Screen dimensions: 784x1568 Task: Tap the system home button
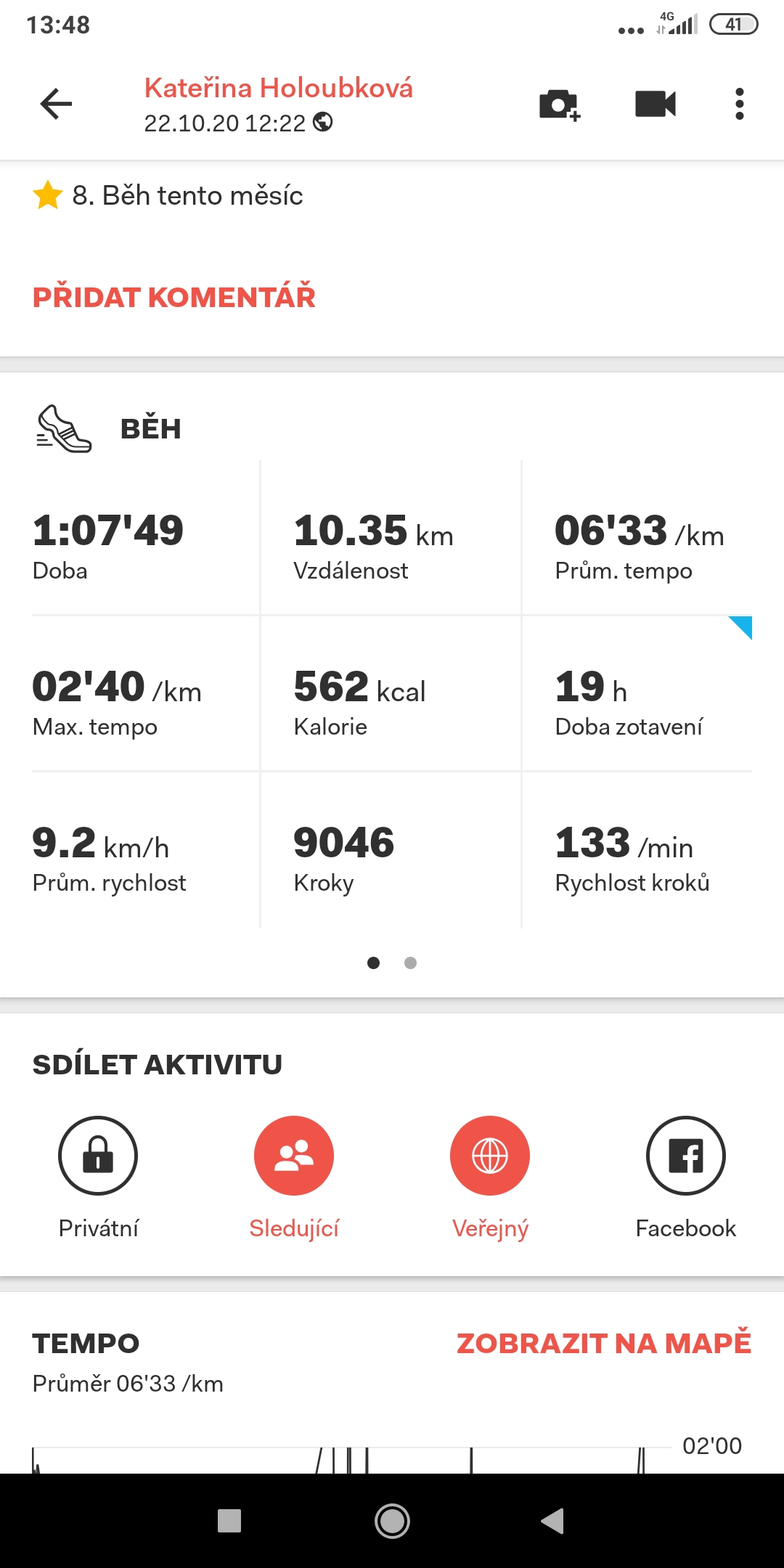392,1521
